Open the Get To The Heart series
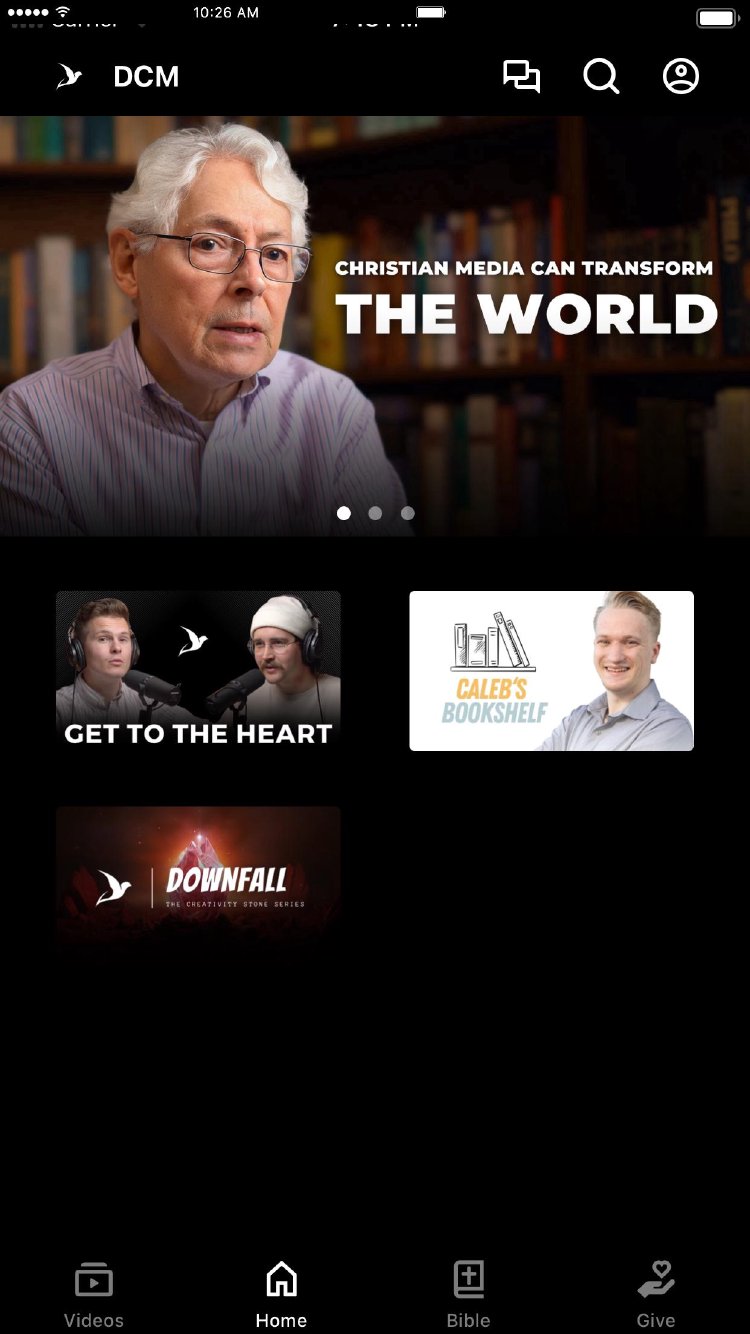 [x=198, y=670]
